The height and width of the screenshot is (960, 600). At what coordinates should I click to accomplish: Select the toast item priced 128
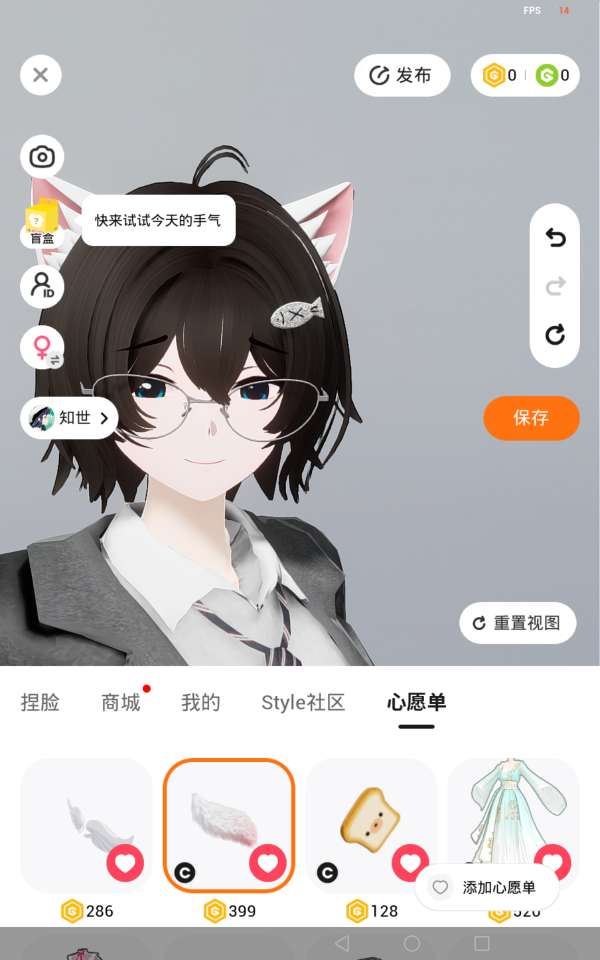372,824
